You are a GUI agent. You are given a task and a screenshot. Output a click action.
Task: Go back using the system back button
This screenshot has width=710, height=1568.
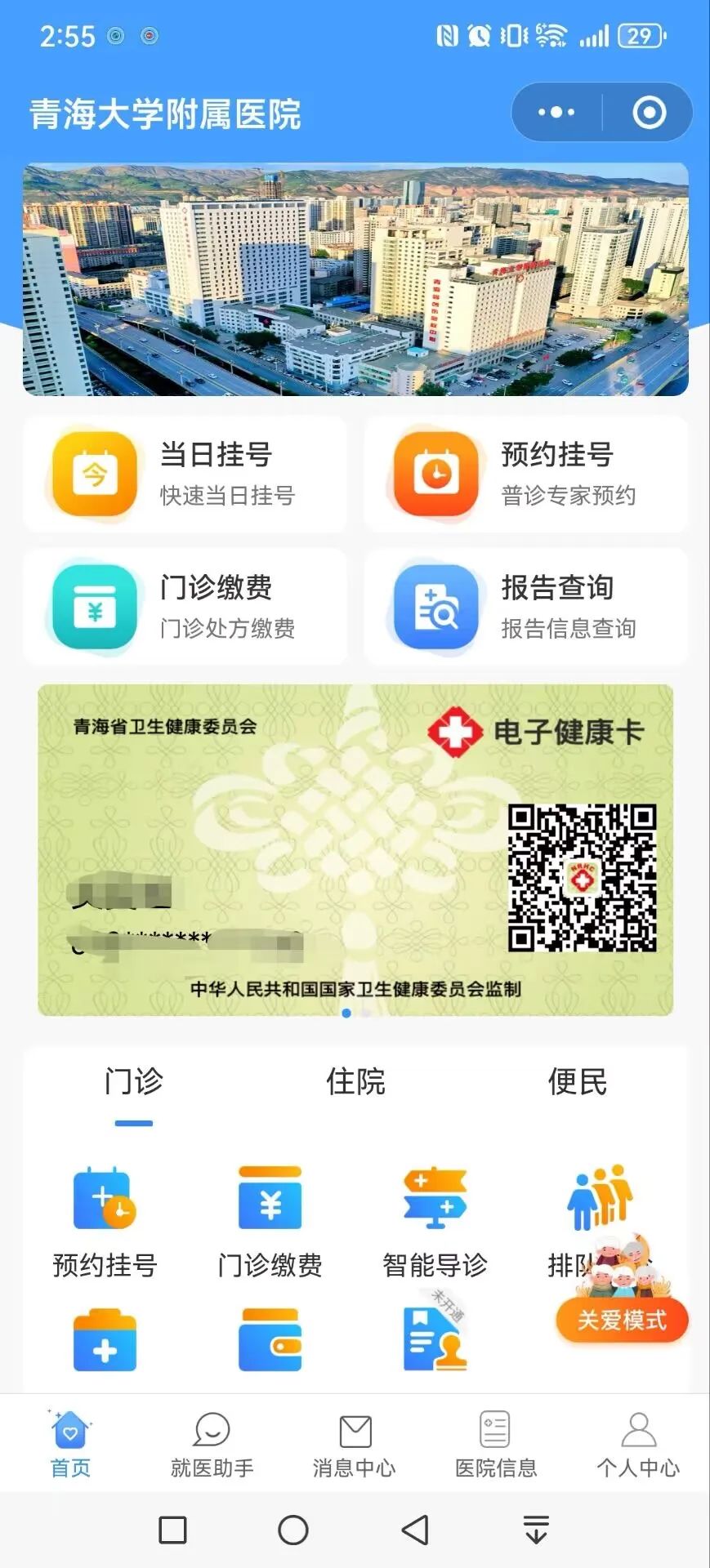415,1530
